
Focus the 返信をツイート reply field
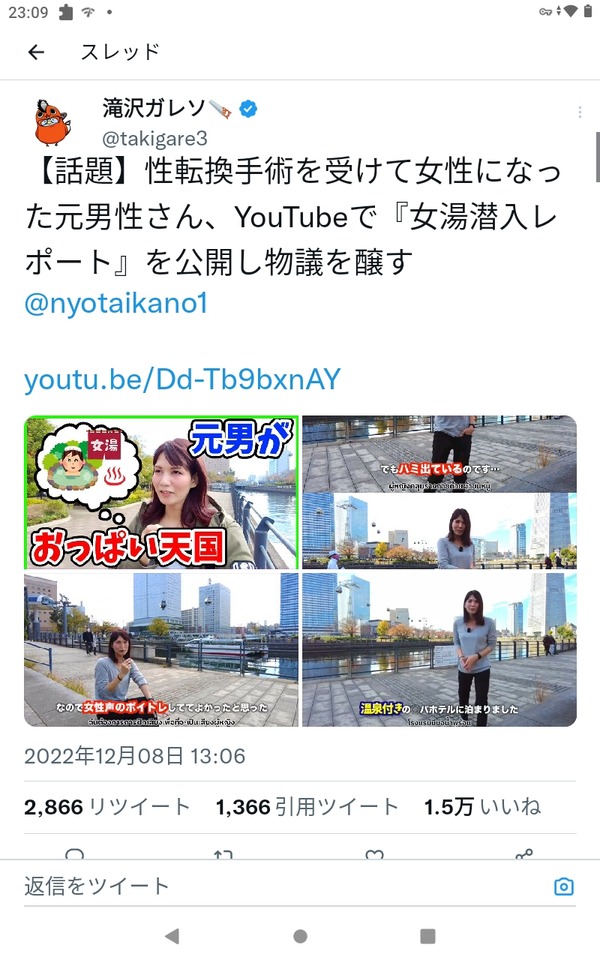[x=282, y=886]
